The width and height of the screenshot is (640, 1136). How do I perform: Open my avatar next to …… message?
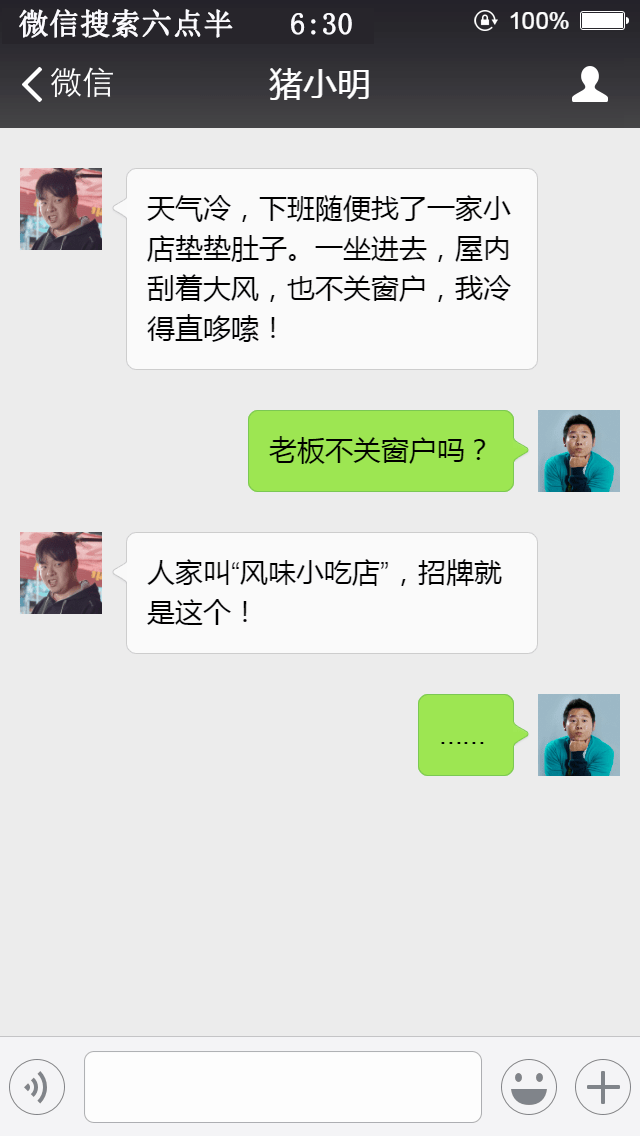(x=578, y=735)
